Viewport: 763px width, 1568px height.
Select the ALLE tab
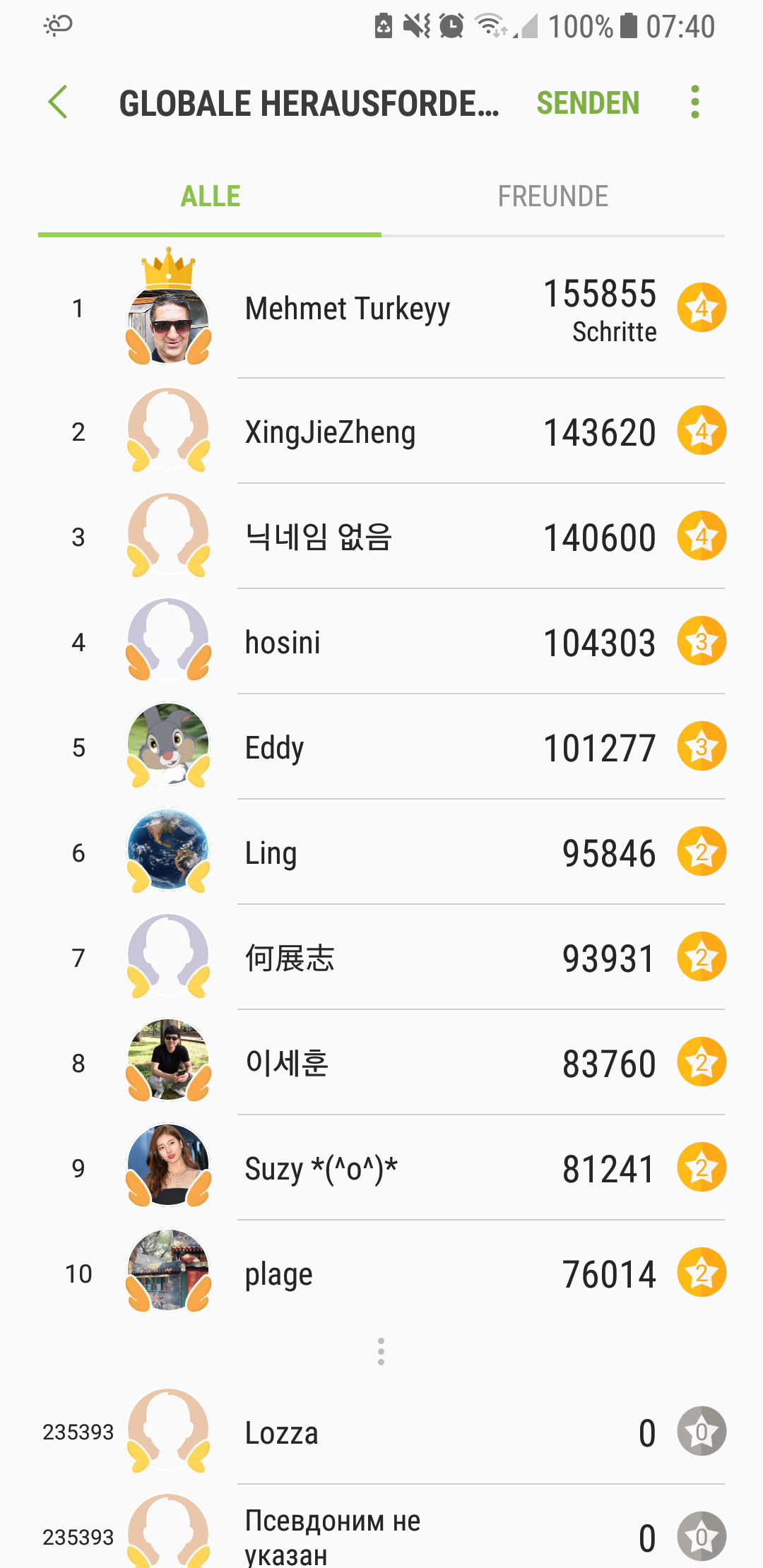point(211,196)
